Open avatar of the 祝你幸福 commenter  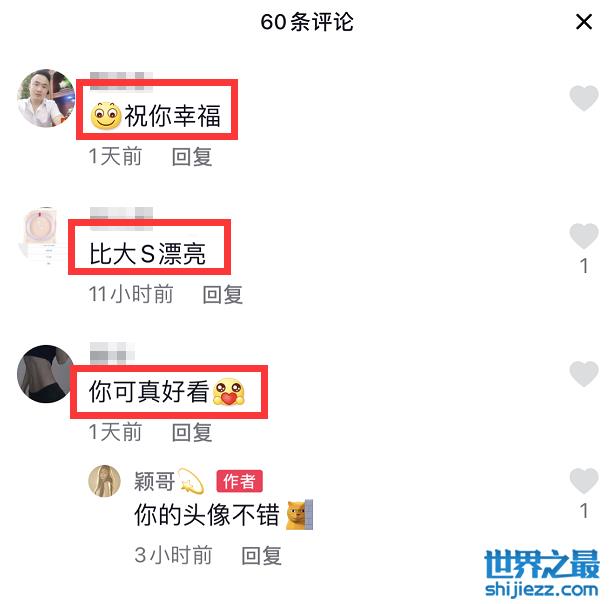click(x=47, y=98)
